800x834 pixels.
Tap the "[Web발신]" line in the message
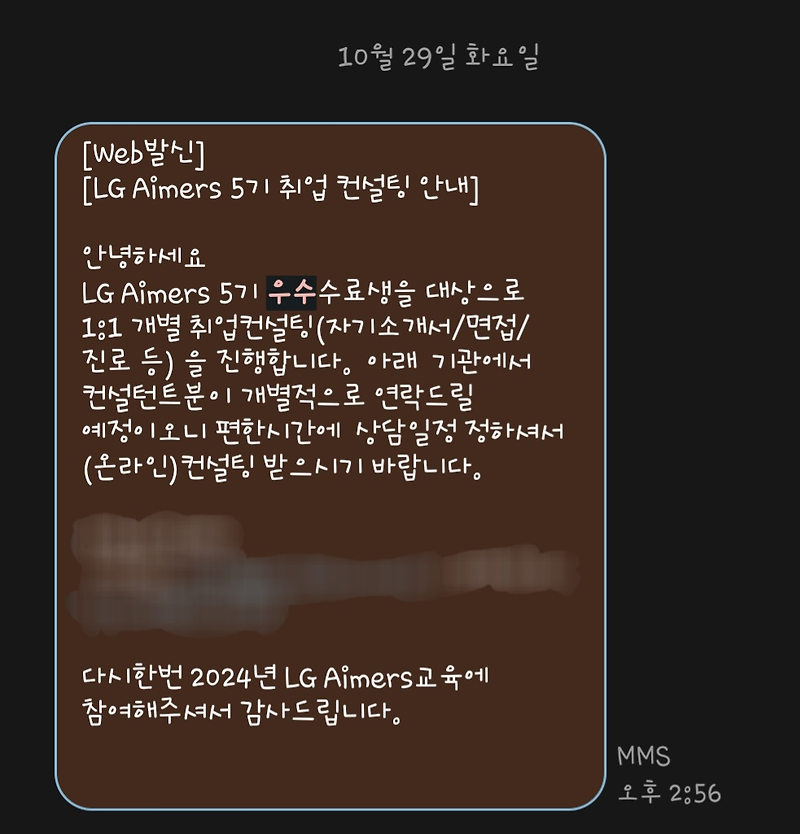144,155
